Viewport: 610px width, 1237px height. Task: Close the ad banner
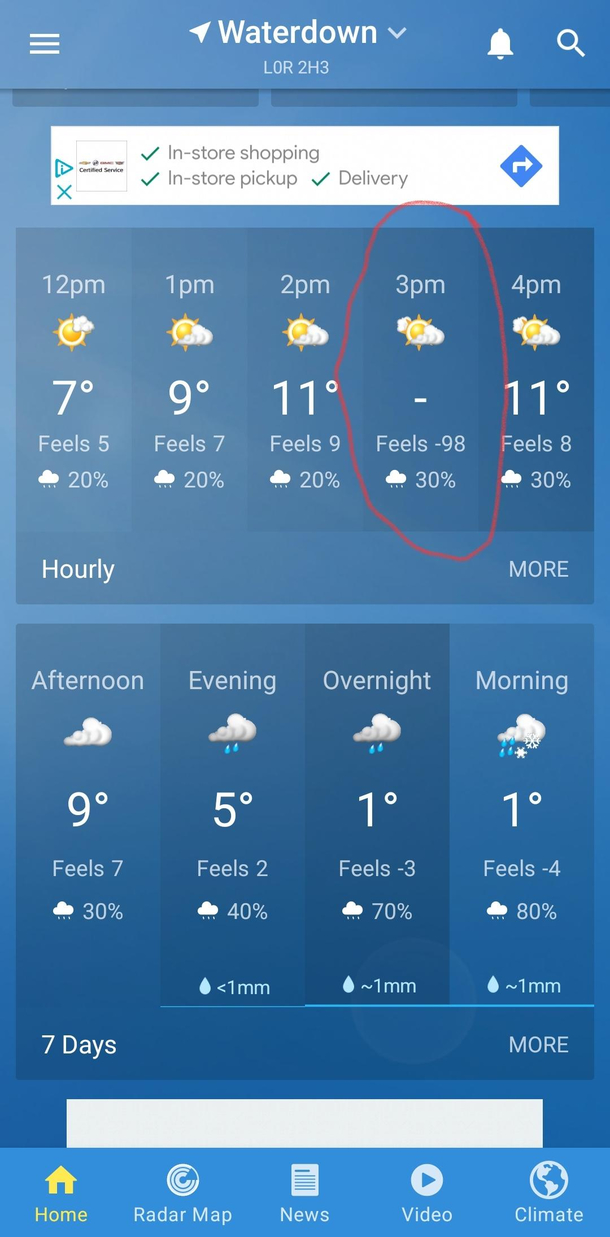coord(64,192)
